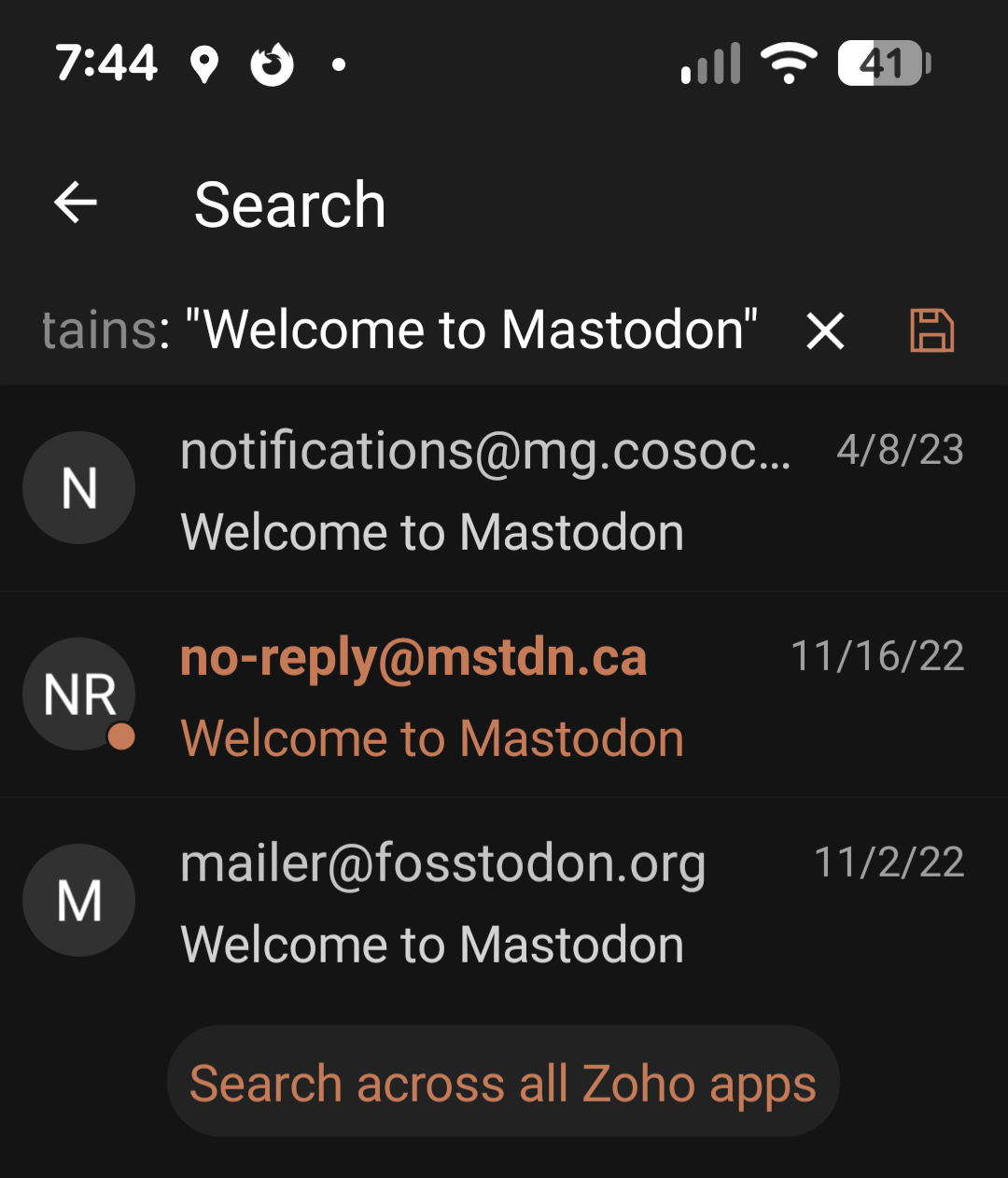This screenshot has width=1008, height=1178.
Task: Clear the search query text
Action: click(825, 330)
